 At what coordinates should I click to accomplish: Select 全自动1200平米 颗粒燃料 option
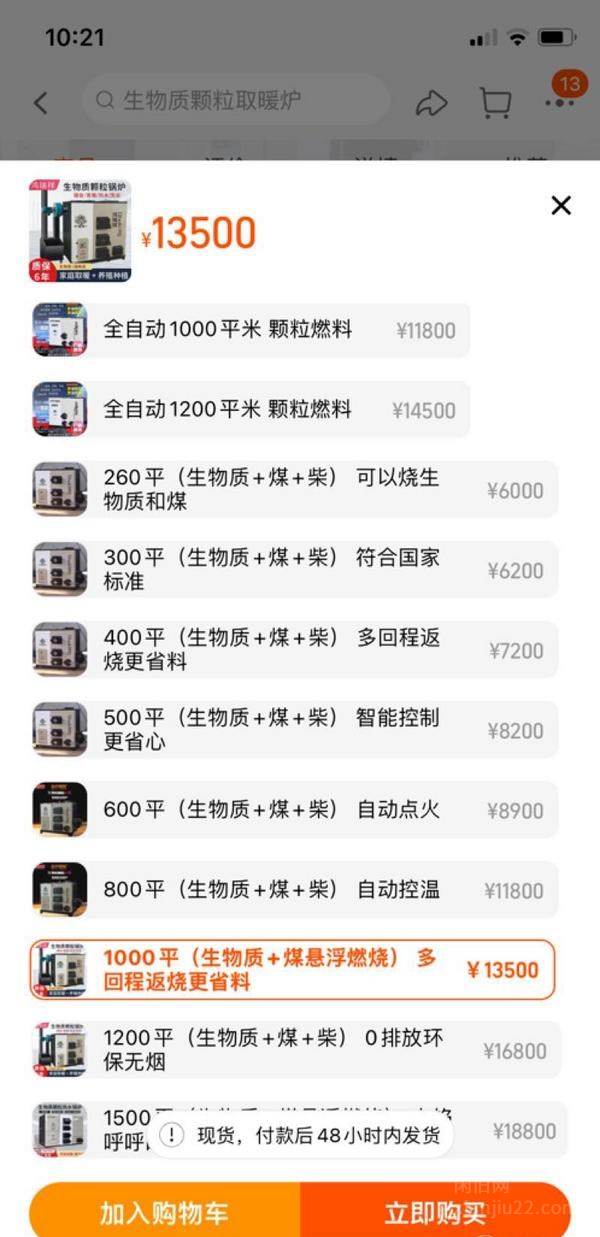pos(250,410)
